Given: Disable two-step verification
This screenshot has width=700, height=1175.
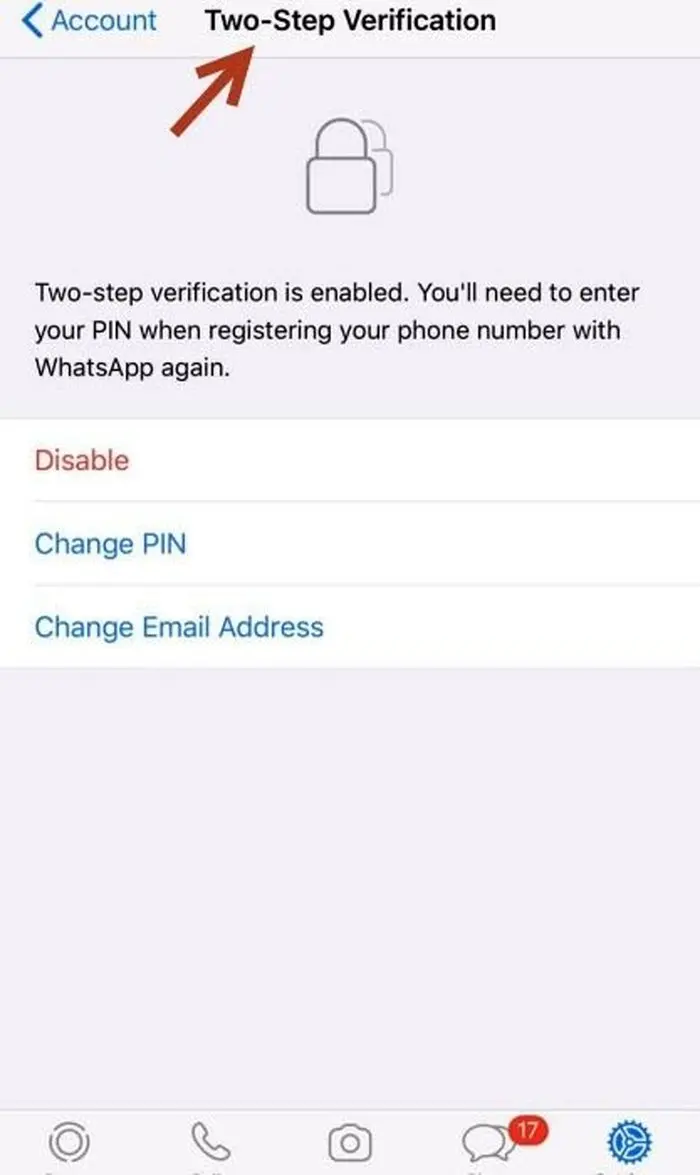Looking at the screenshot, I should [82, 460].
